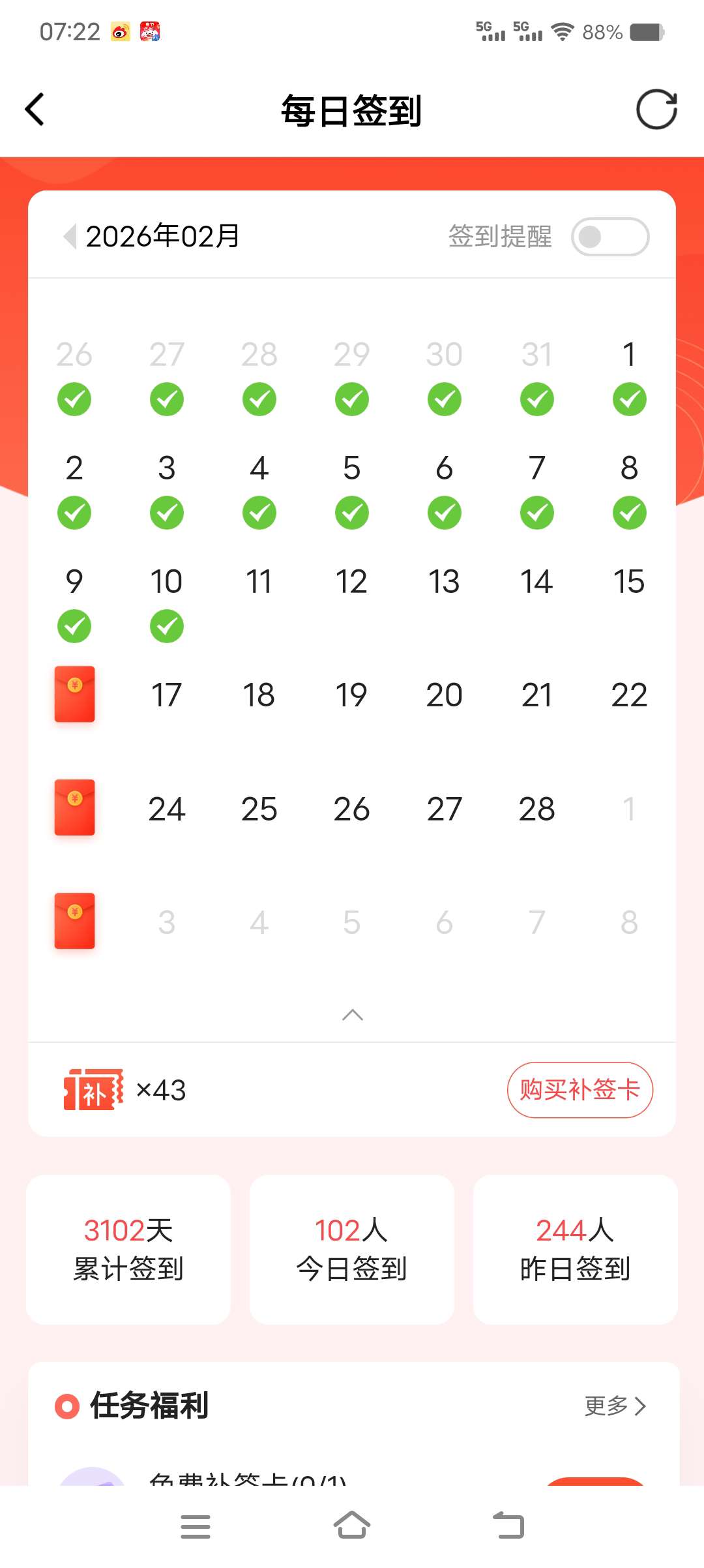Select day 15 in the calendar
This screenshot has height=1568, width=704.
tap(629, 581)
